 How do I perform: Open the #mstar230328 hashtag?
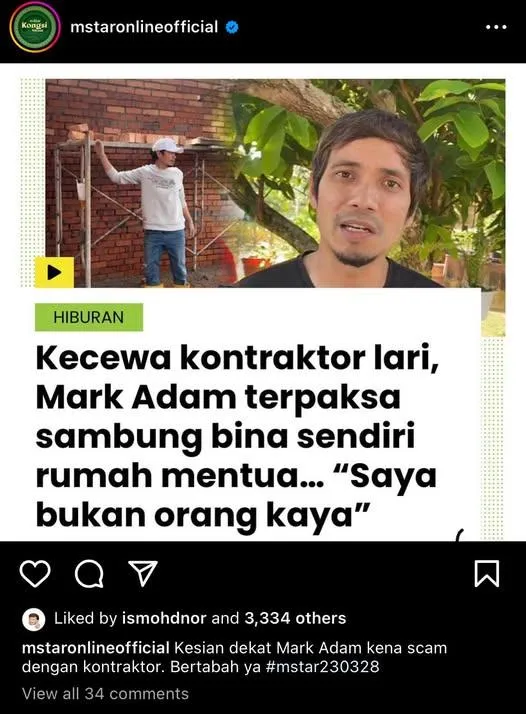(322, 667)
